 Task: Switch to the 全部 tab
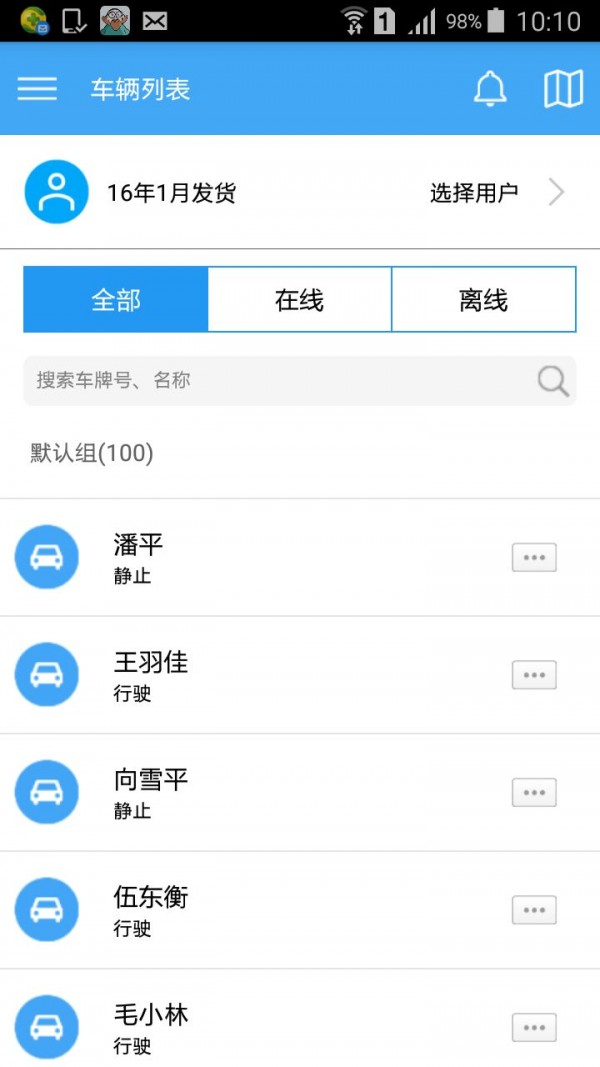click(116, 299)
